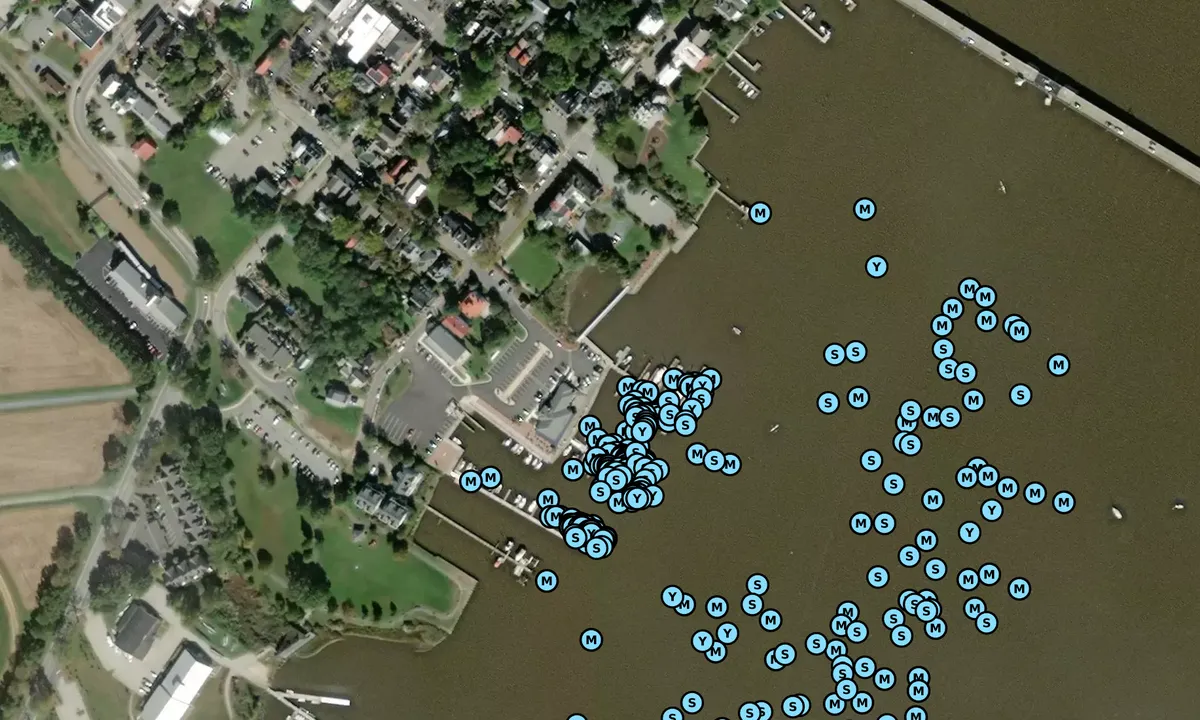Tap the M marker just off the park's corner seawall
This screenshot has width=1200, height=720.
coord(546,580)
